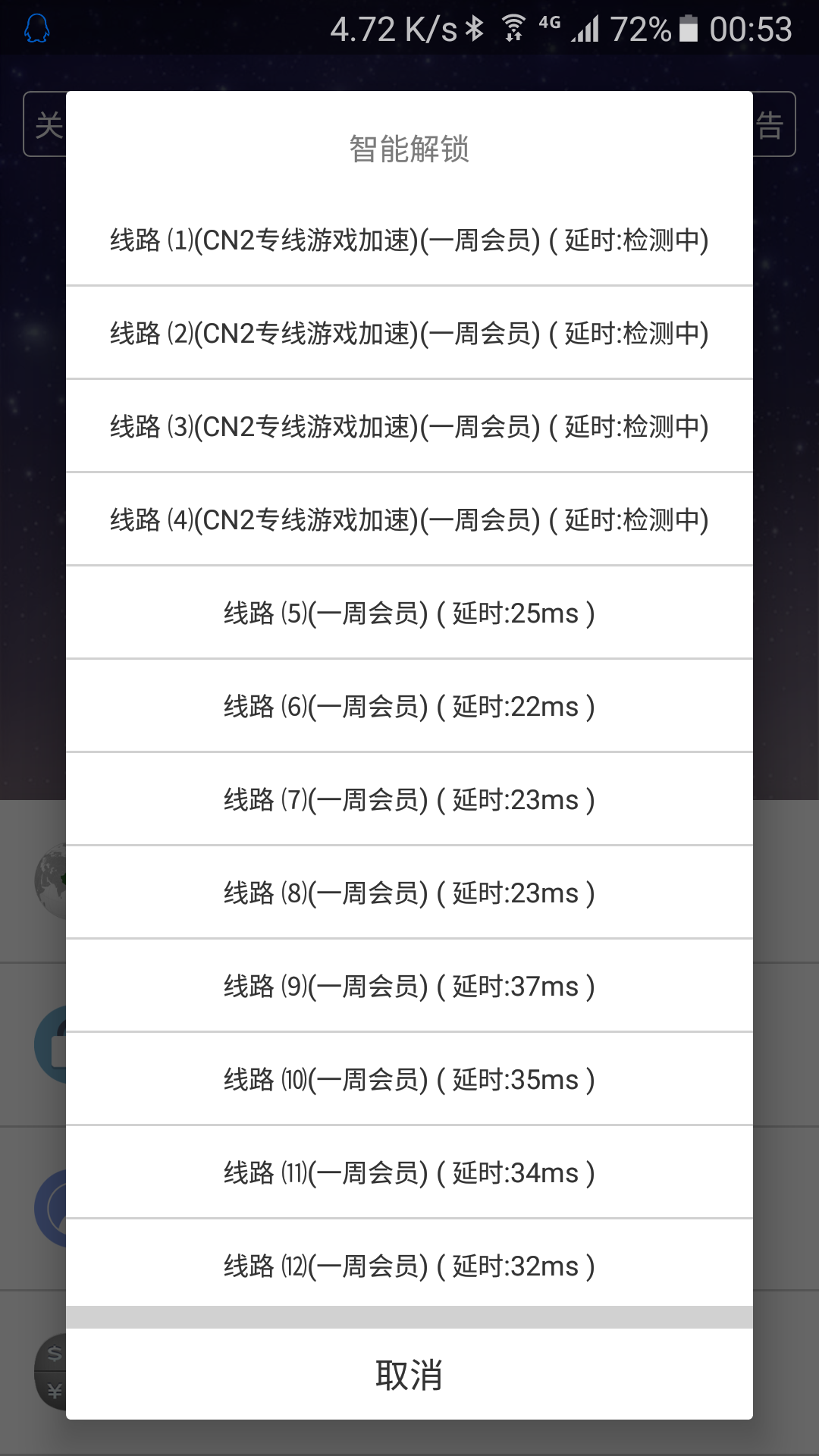The image size is (819, 1456).
Task: Select 线路 (5) with 25ms delay
Action: tap(409, 613)
